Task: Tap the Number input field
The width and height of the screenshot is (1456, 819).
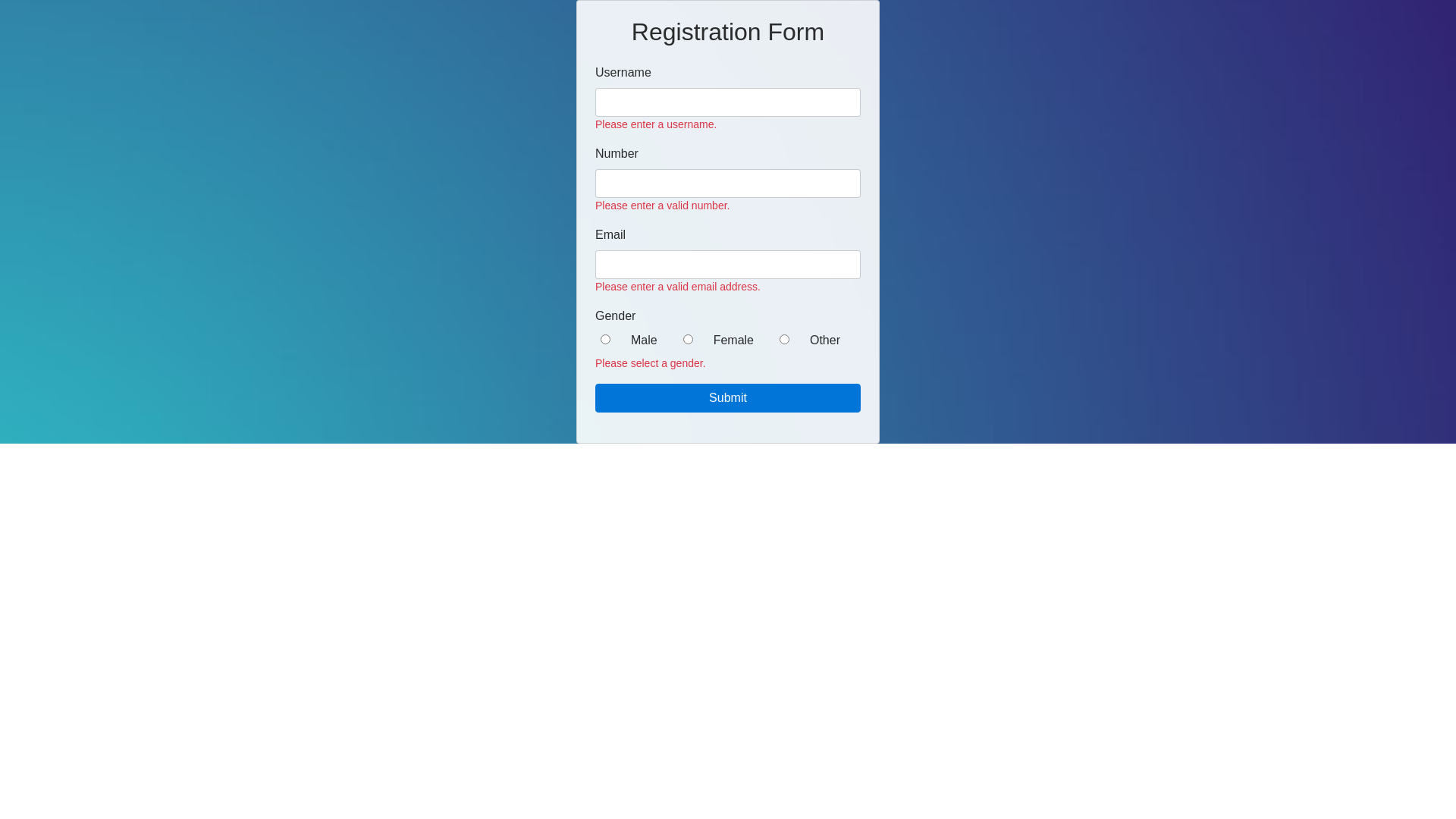Action: click(727, 184)
